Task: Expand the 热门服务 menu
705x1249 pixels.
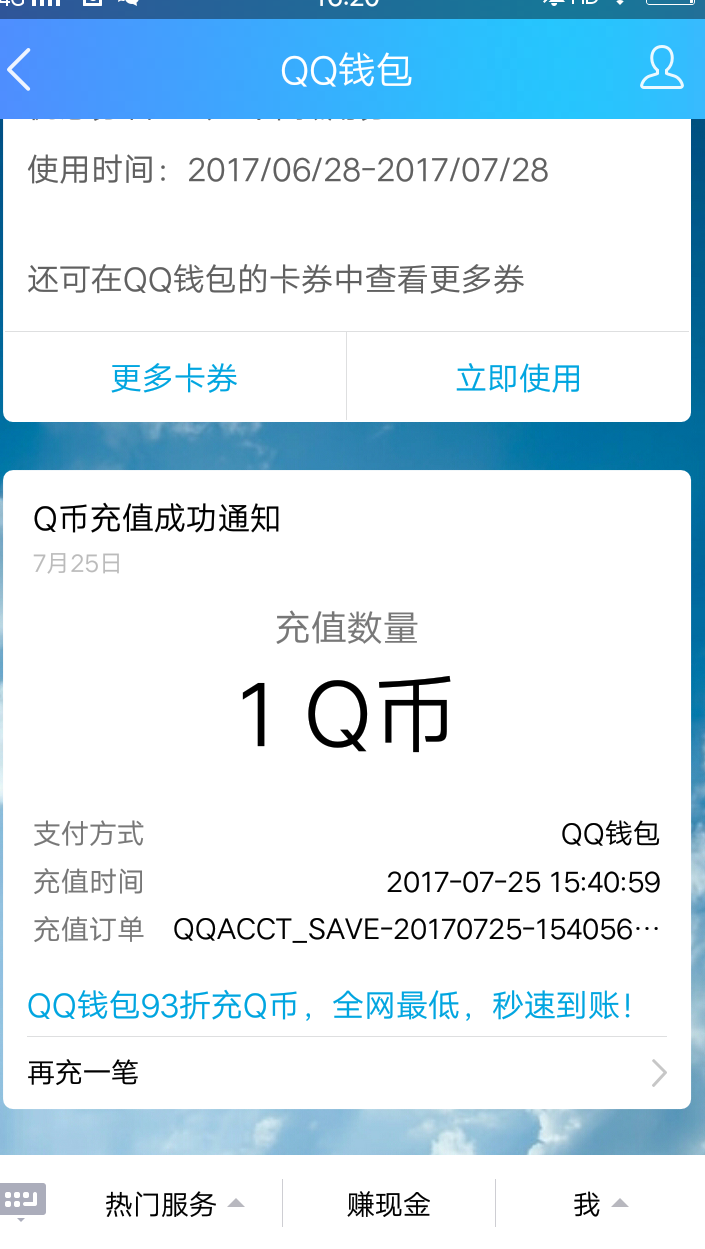Action: click(x=174, y=1204)
